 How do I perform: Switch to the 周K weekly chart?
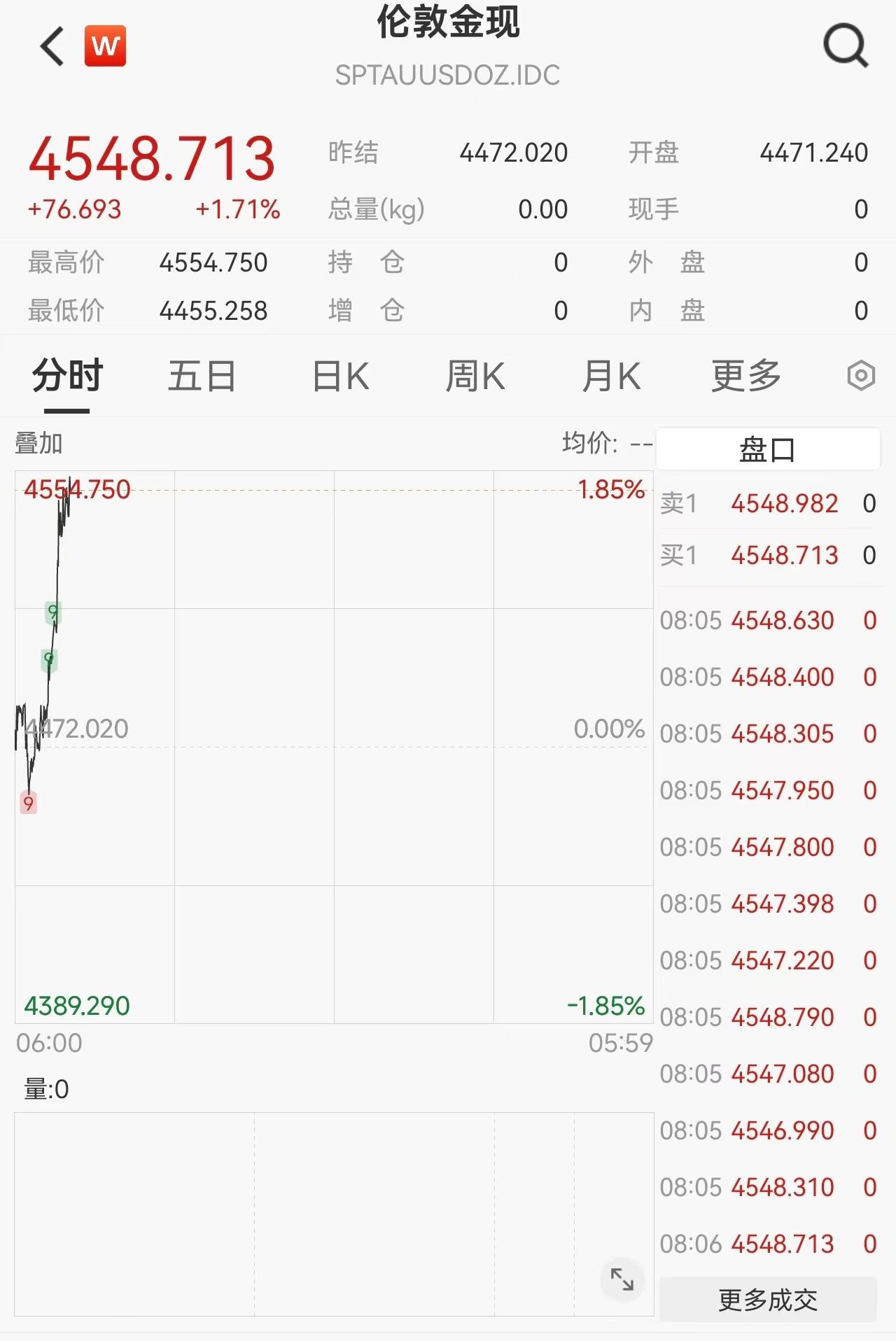[x=477, y=375]
